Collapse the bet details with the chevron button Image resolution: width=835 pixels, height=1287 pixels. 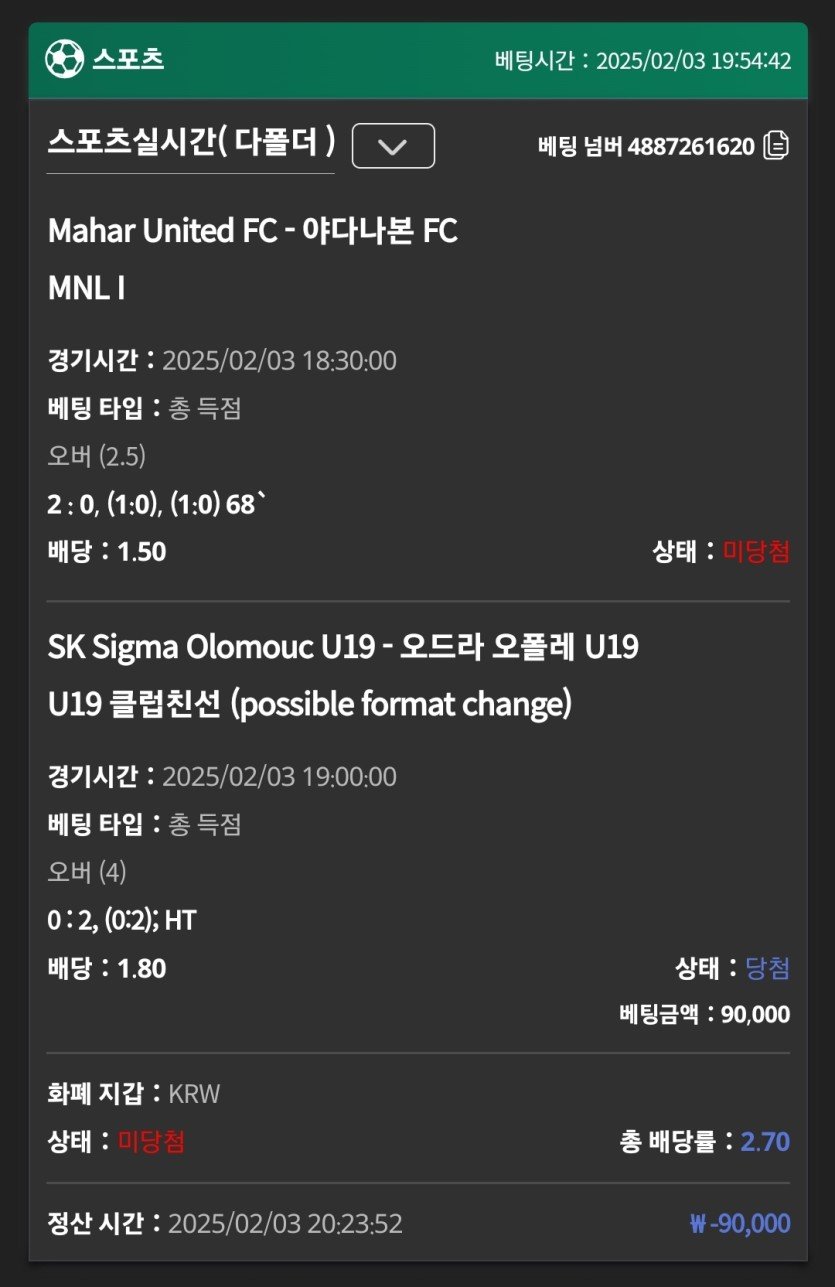pyautogui.click(x=393, y=146)
